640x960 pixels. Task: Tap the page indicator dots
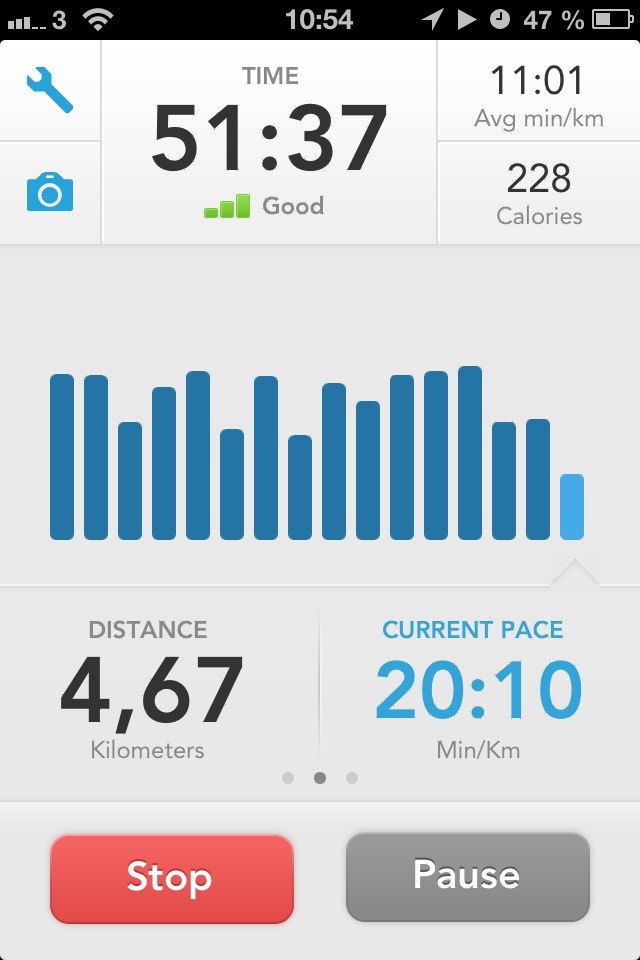coord(320,777)
